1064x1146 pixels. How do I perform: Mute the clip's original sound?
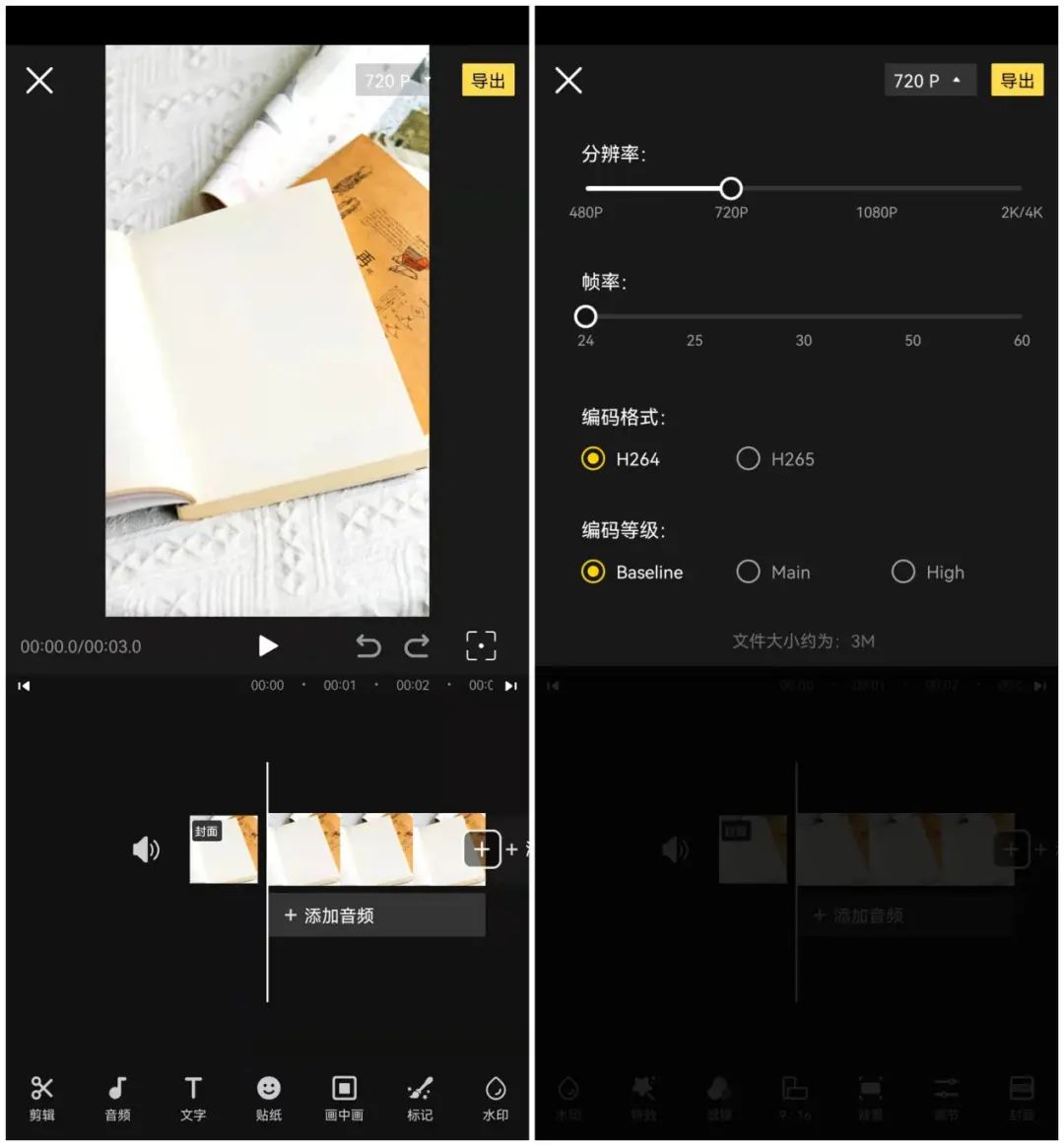tap(146, 848)
